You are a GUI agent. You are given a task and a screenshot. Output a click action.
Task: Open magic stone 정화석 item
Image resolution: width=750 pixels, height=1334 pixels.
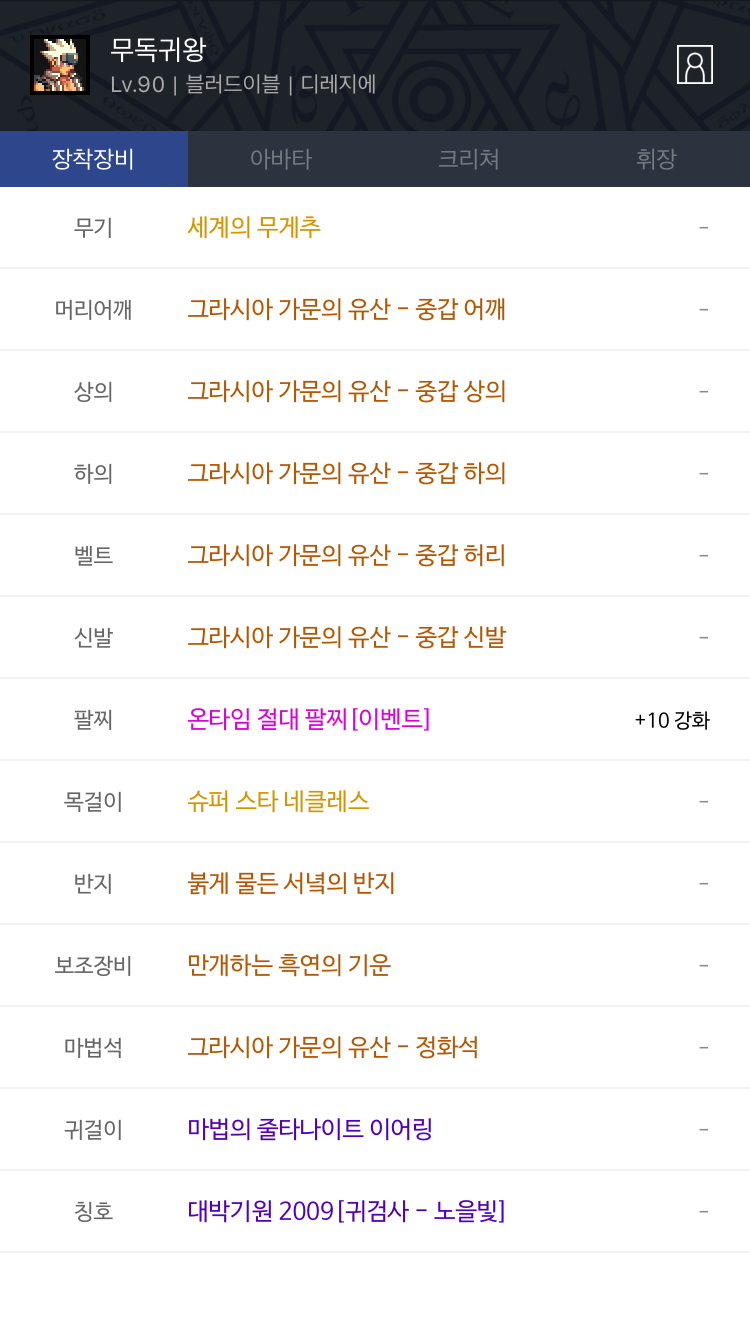[333, 1048]
